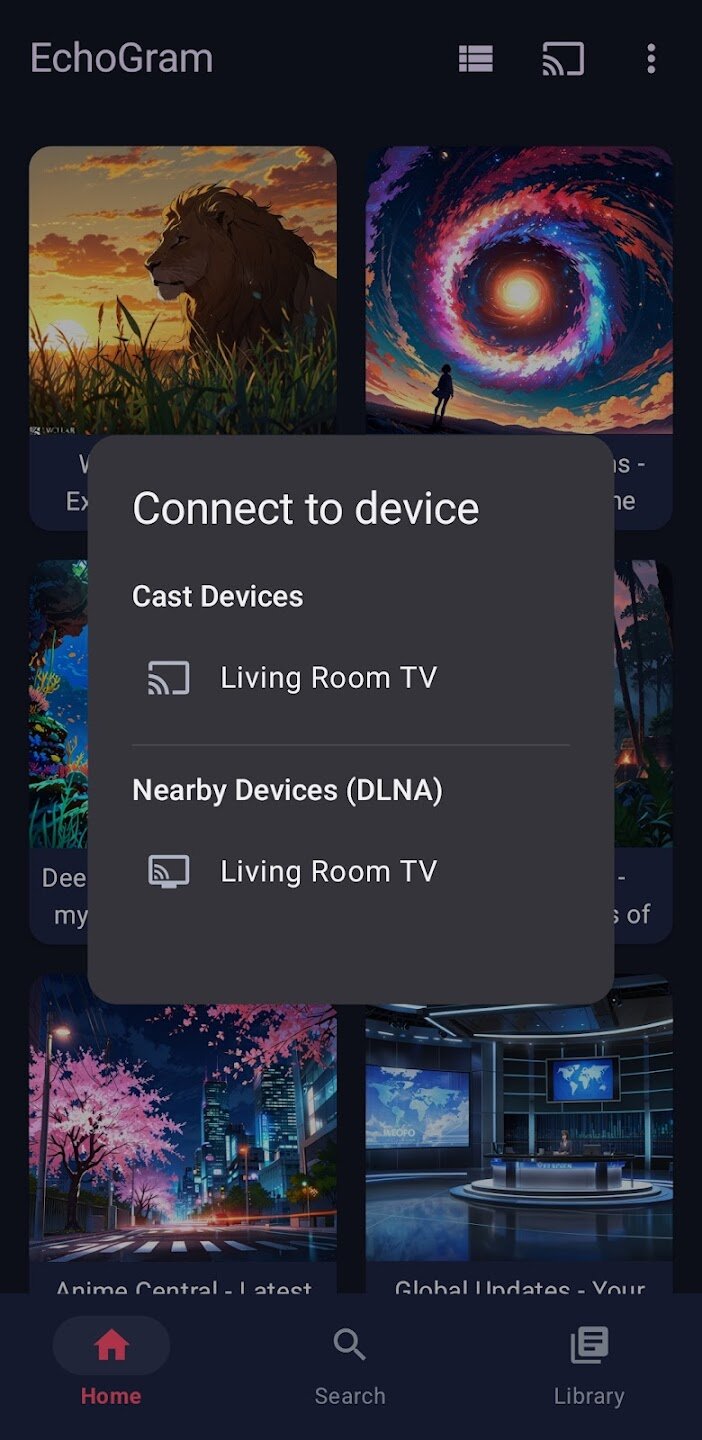Select Living Room TV under Cast Devices
The image size is (702, 1440).
[328, 678]
